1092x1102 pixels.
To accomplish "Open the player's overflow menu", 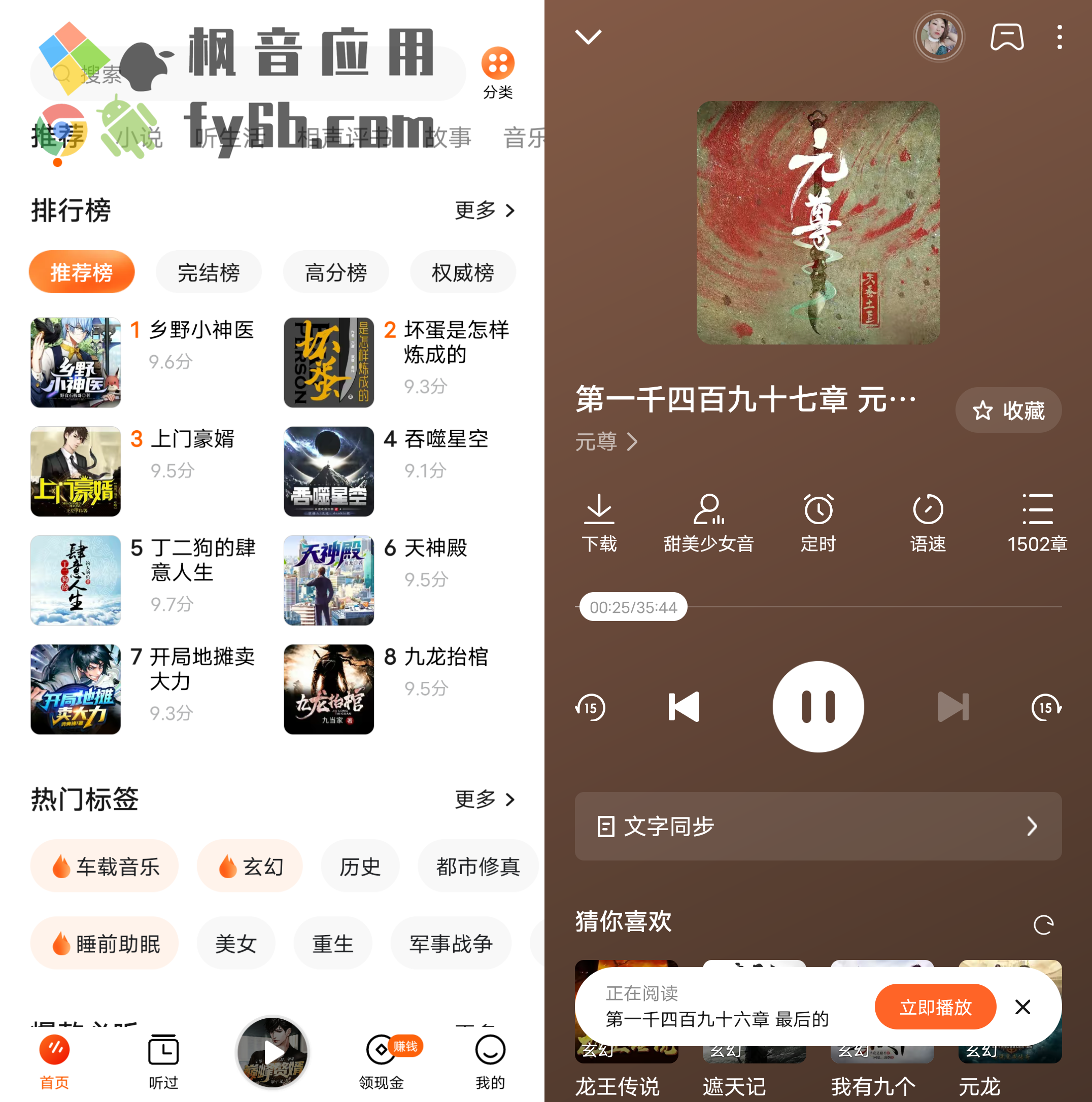I will [1059, 37].
